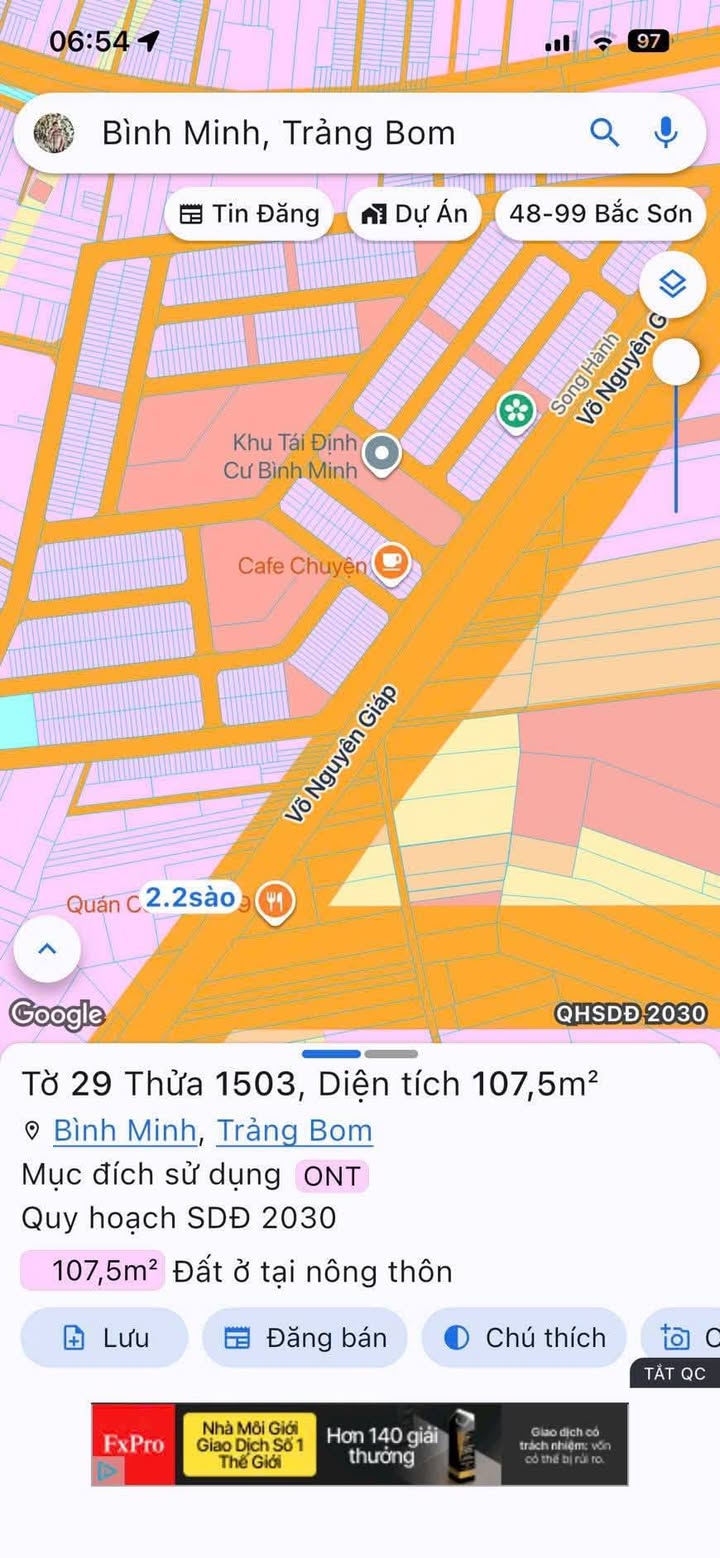Screen dimensions: 720x1558
Task: Open the Tin Đăng chip
Action: point(249,213)
